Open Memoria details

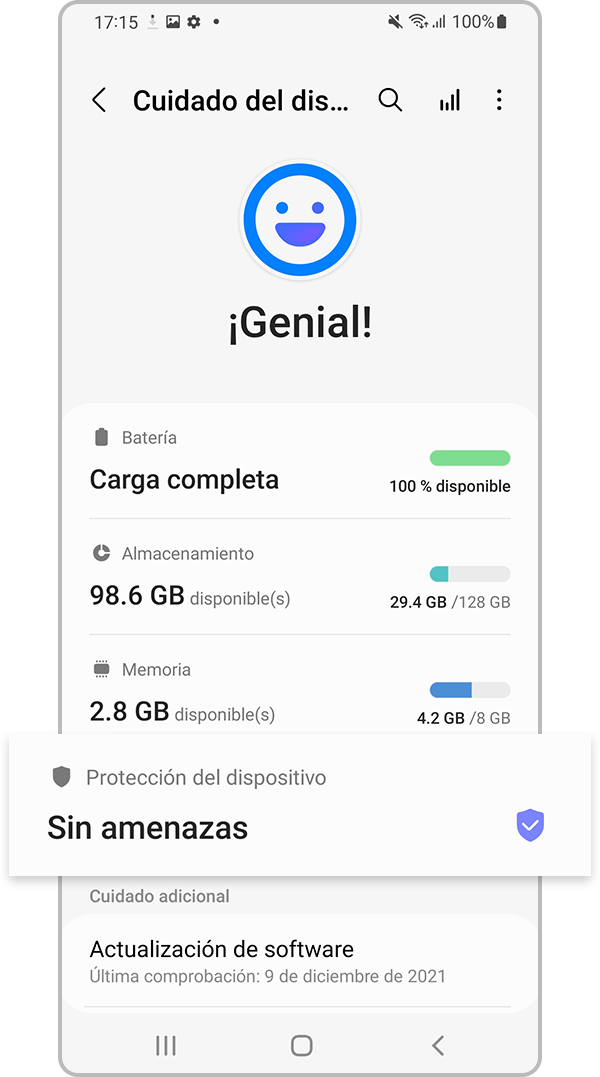tap(300, 693)
